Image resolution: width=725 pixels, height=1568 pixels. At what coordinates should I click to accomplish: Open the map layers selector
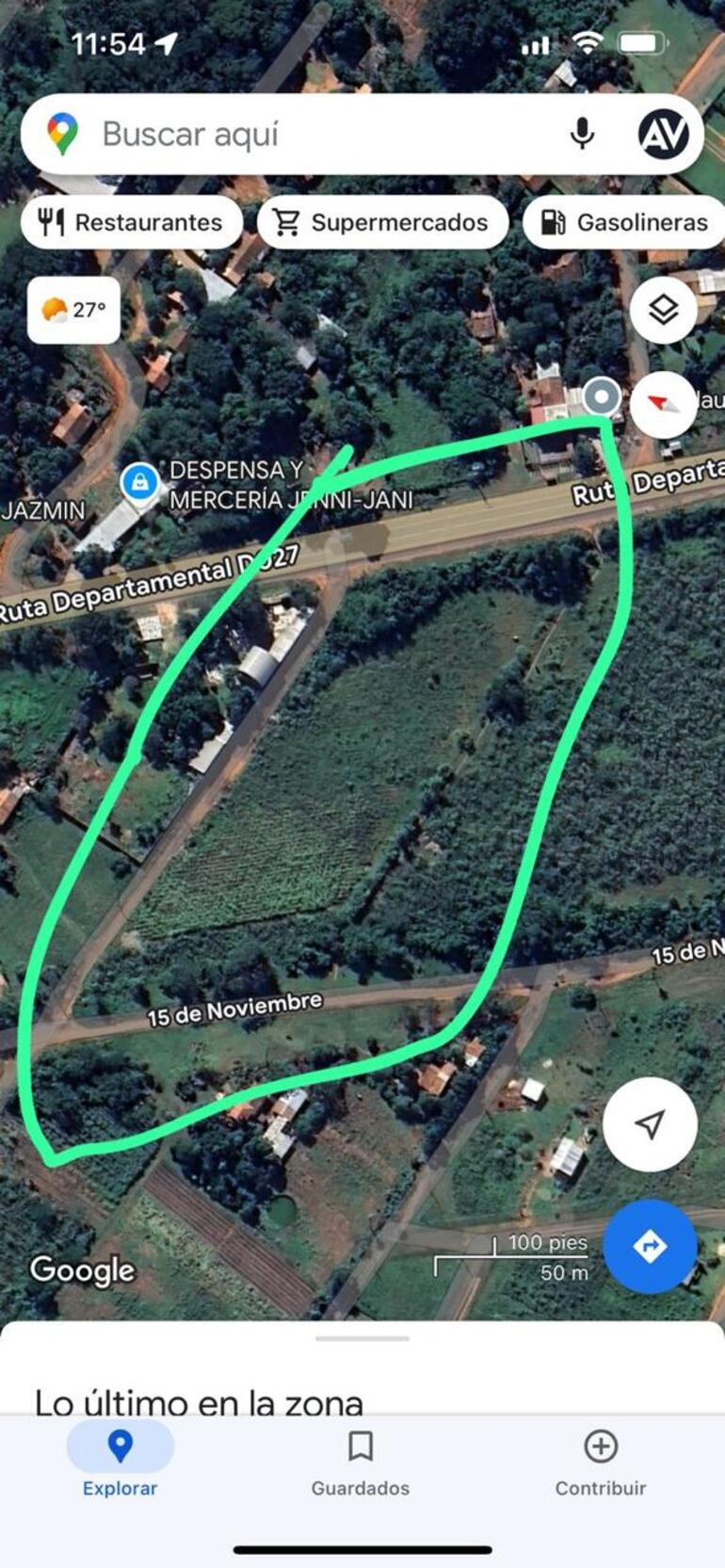pyautogui.click(x=664, y=311)
